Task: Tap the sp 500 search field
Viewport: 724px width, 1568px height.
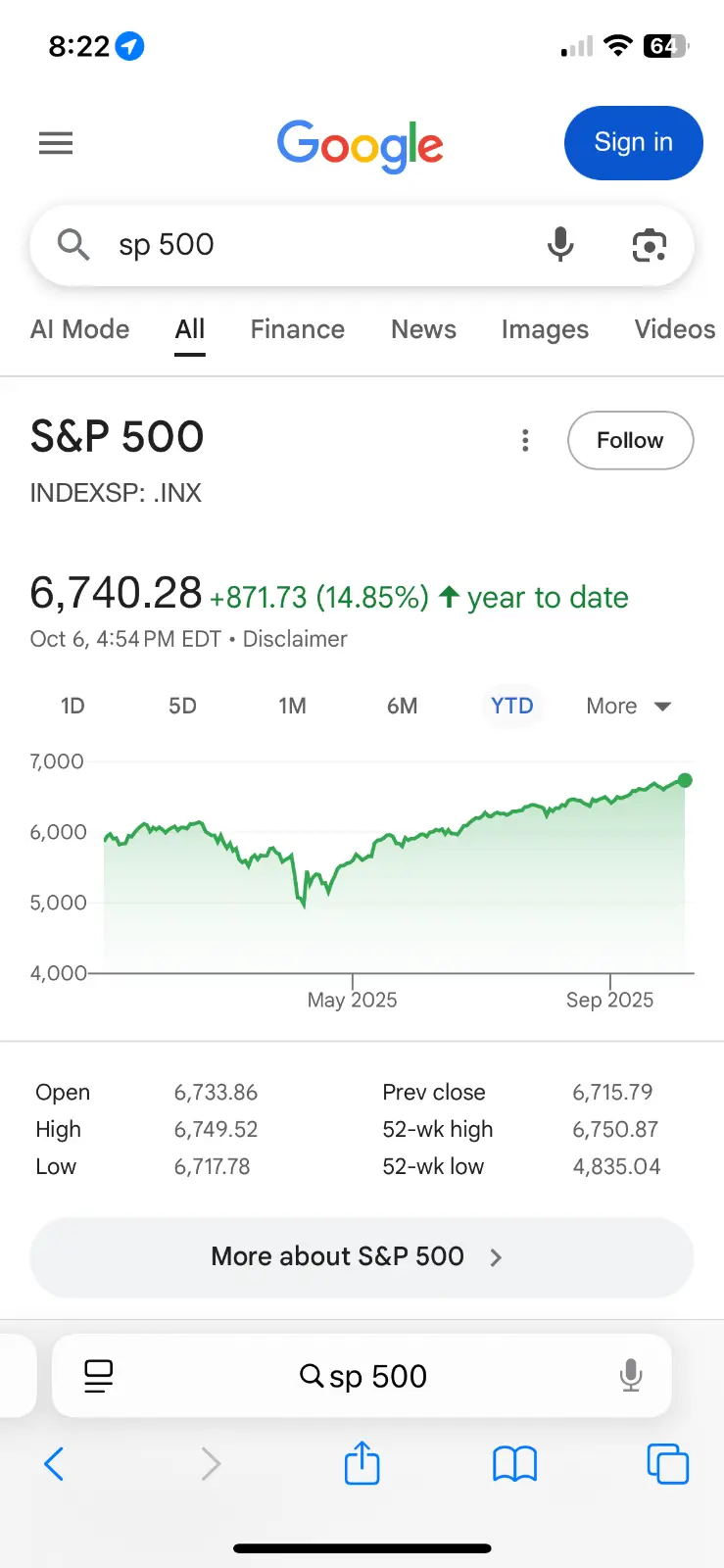Action: [x=314, y=245]
